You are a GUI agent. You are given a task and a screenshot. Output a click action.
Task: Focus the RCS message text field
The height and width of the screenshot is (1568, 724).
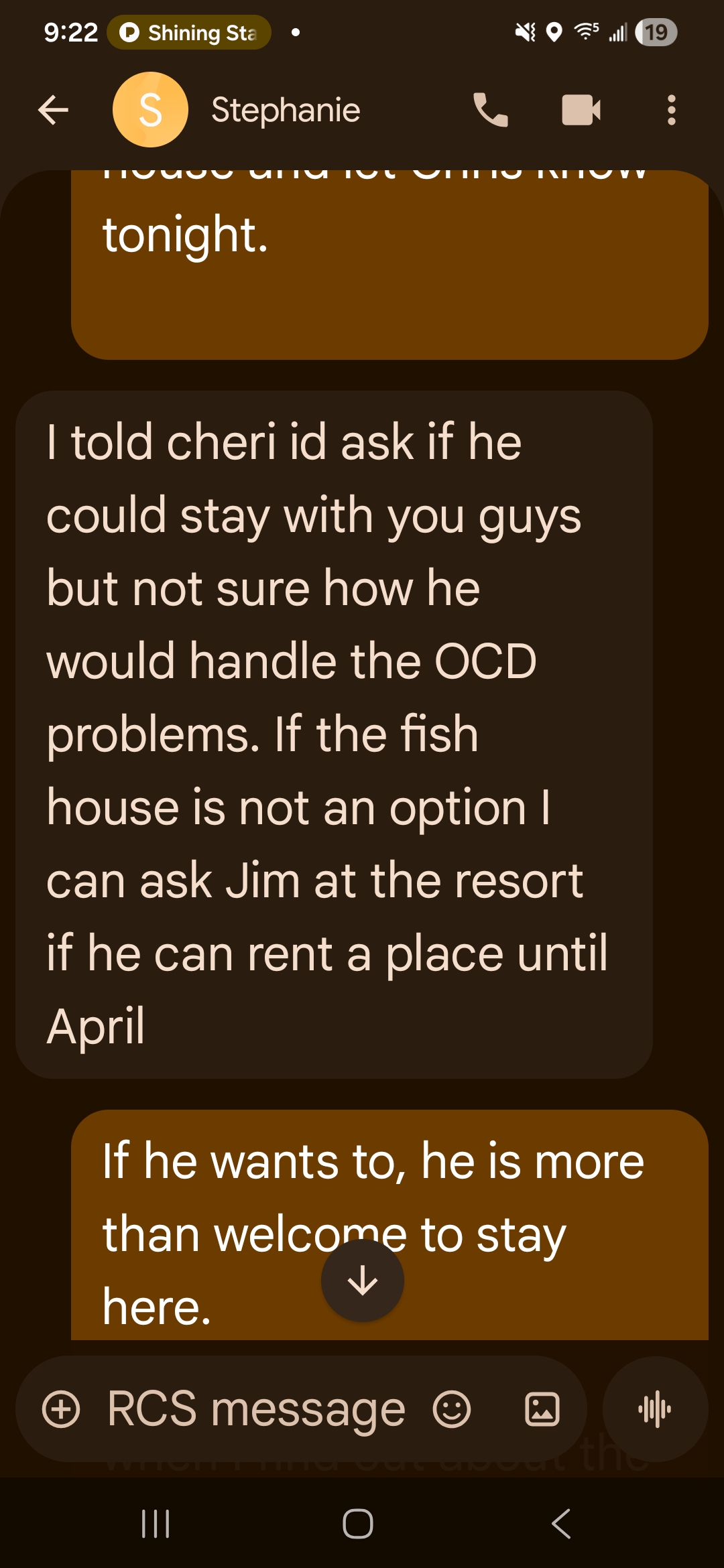(256, 1409)
